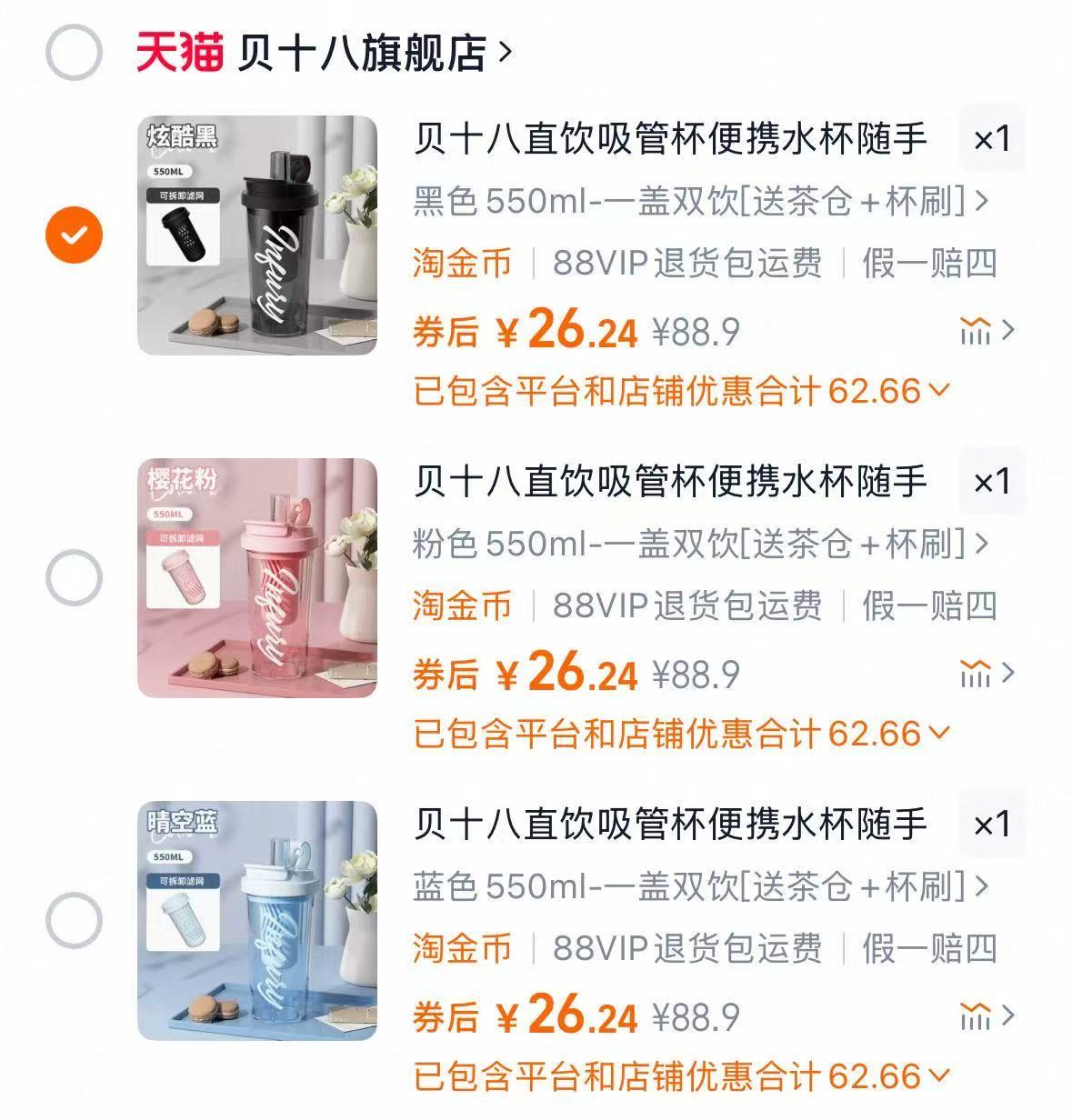This screenshot has height=1120, width=1072.
Task: Deselect the checked 炫酷黑 black cup item
Action: (x=72, y=233)
